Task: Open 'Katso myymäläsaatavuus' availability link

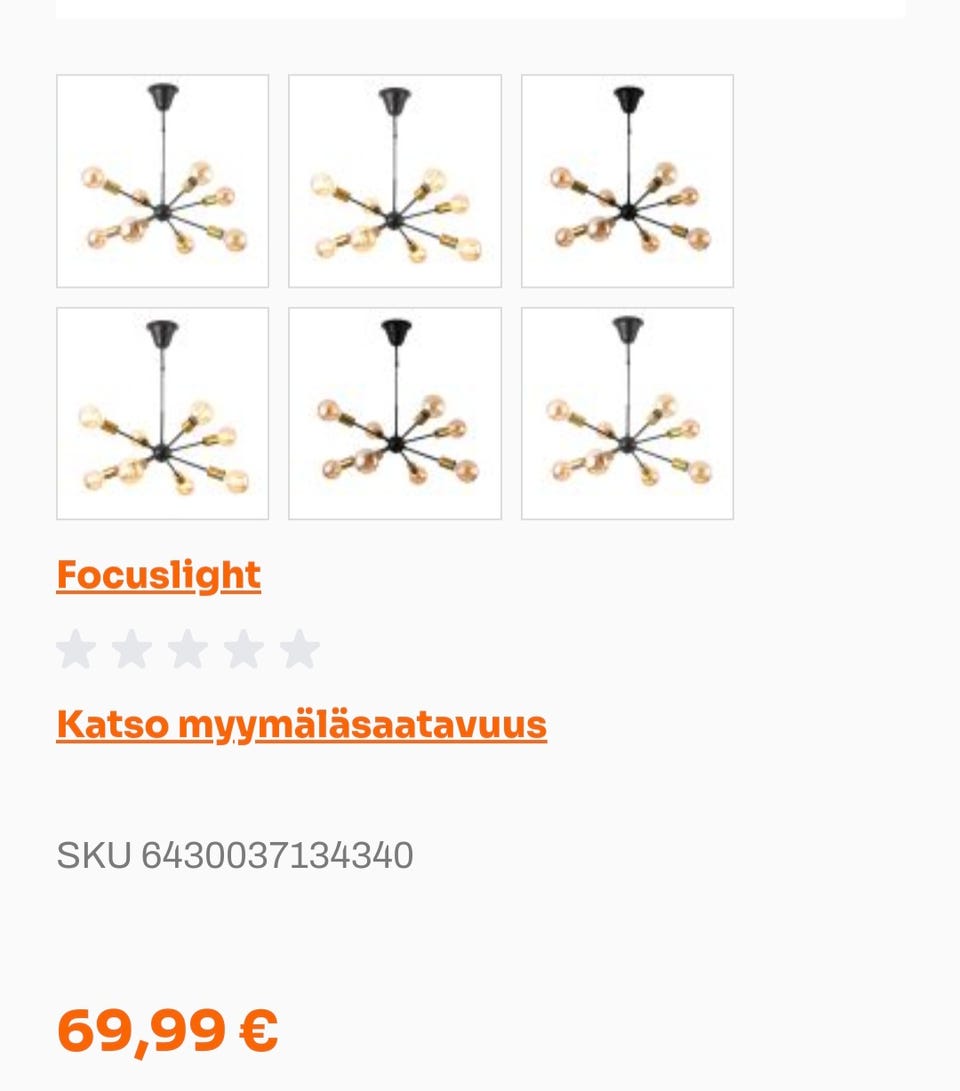Action: click(x=301, y=722)
